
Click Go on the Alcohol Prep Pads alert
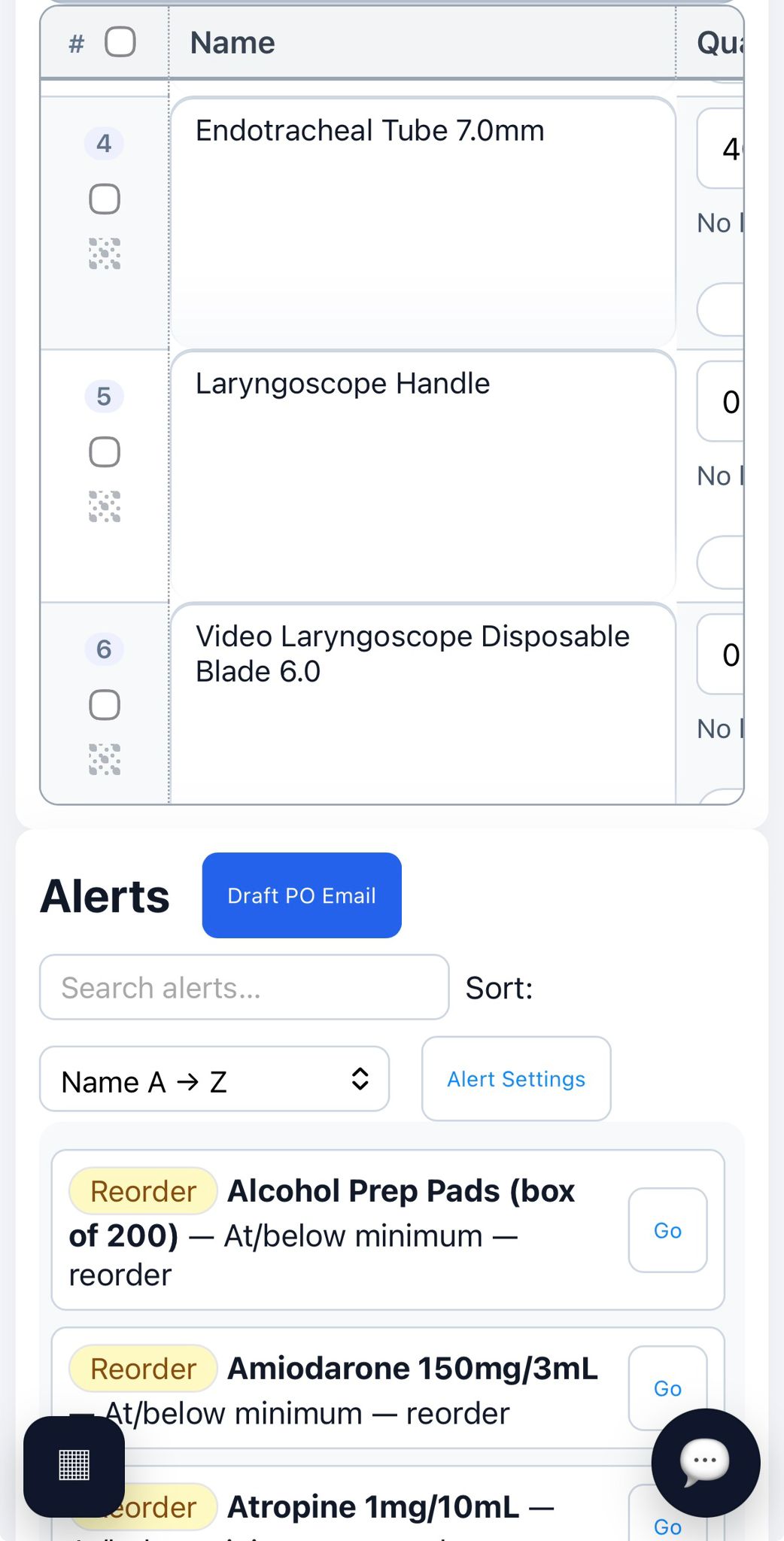click(667, 1231)
